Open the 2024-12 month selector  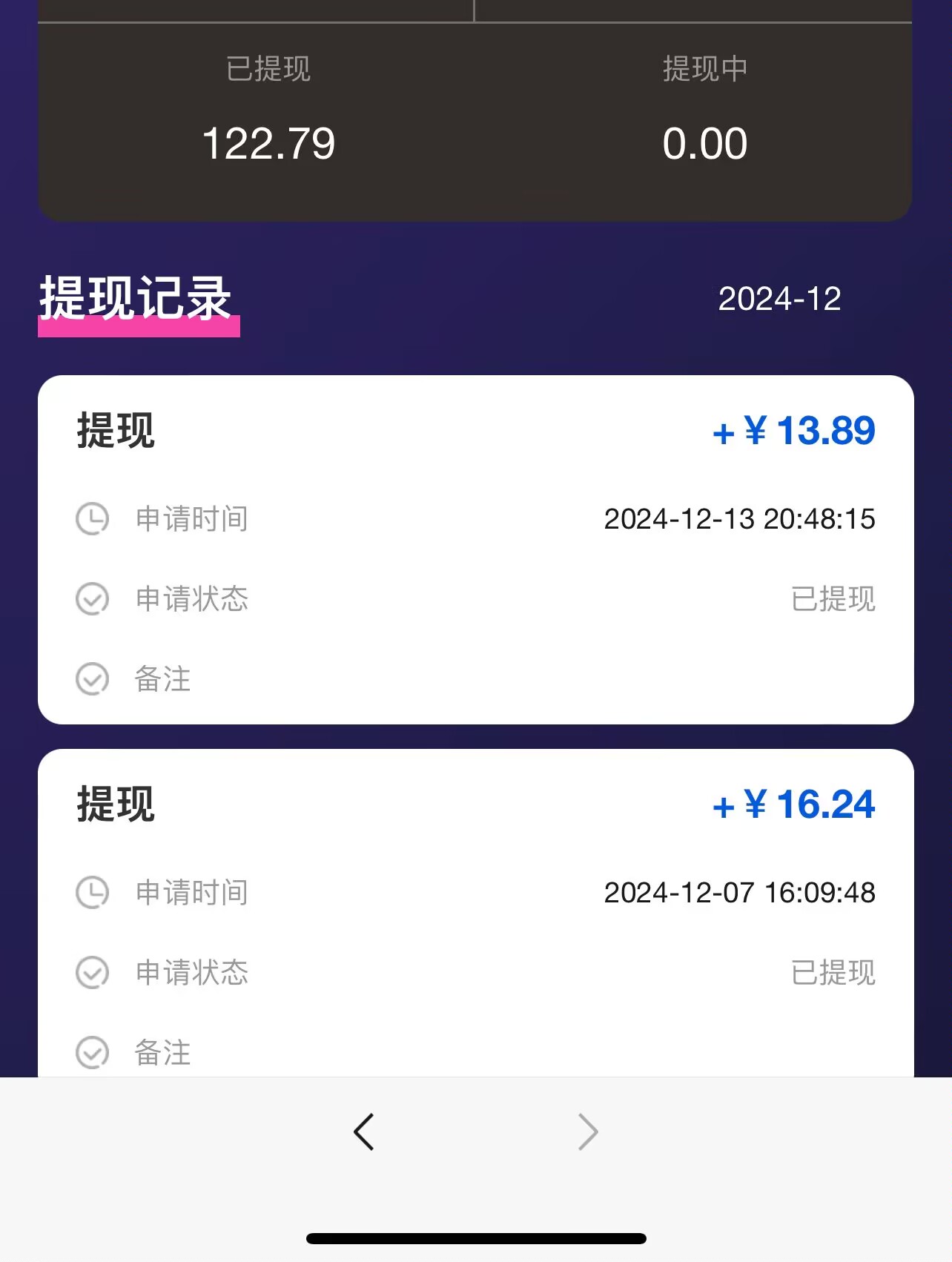click(779, 299)
